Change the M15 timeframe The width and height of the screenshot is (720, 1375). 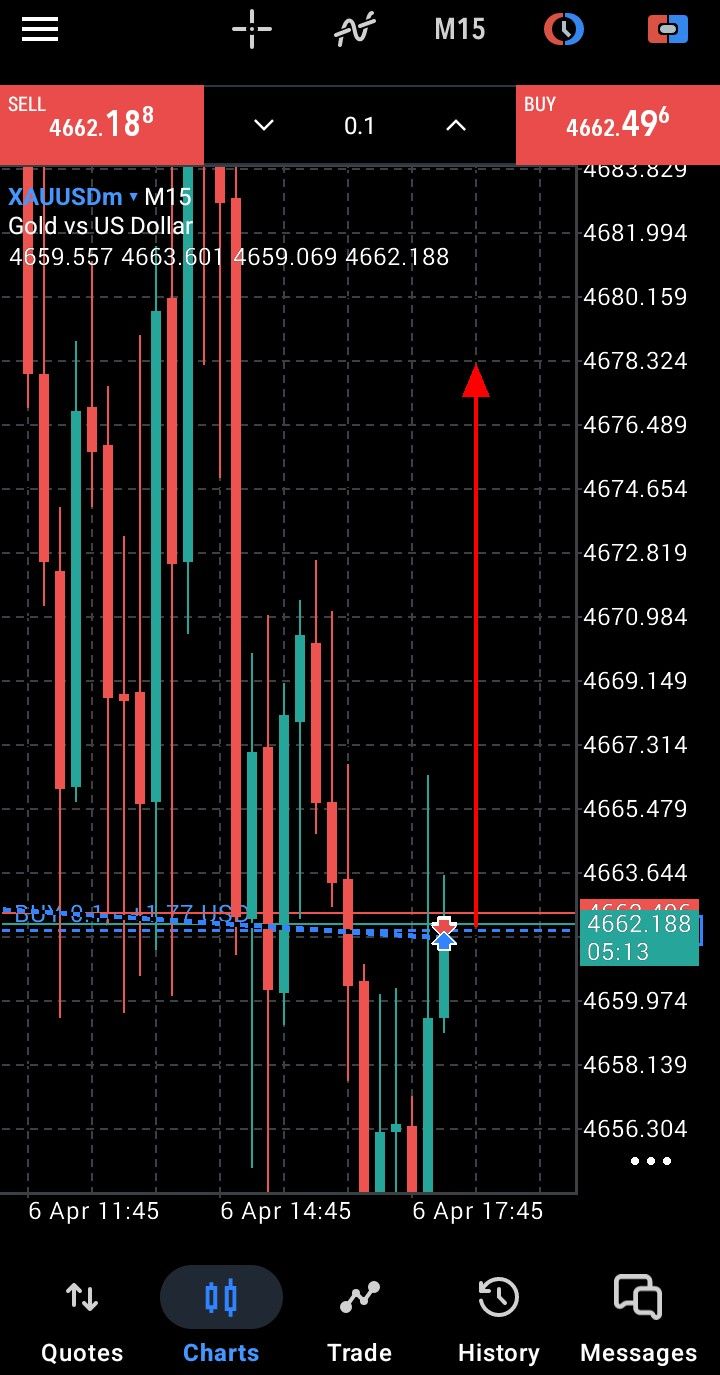pos(459,29)
